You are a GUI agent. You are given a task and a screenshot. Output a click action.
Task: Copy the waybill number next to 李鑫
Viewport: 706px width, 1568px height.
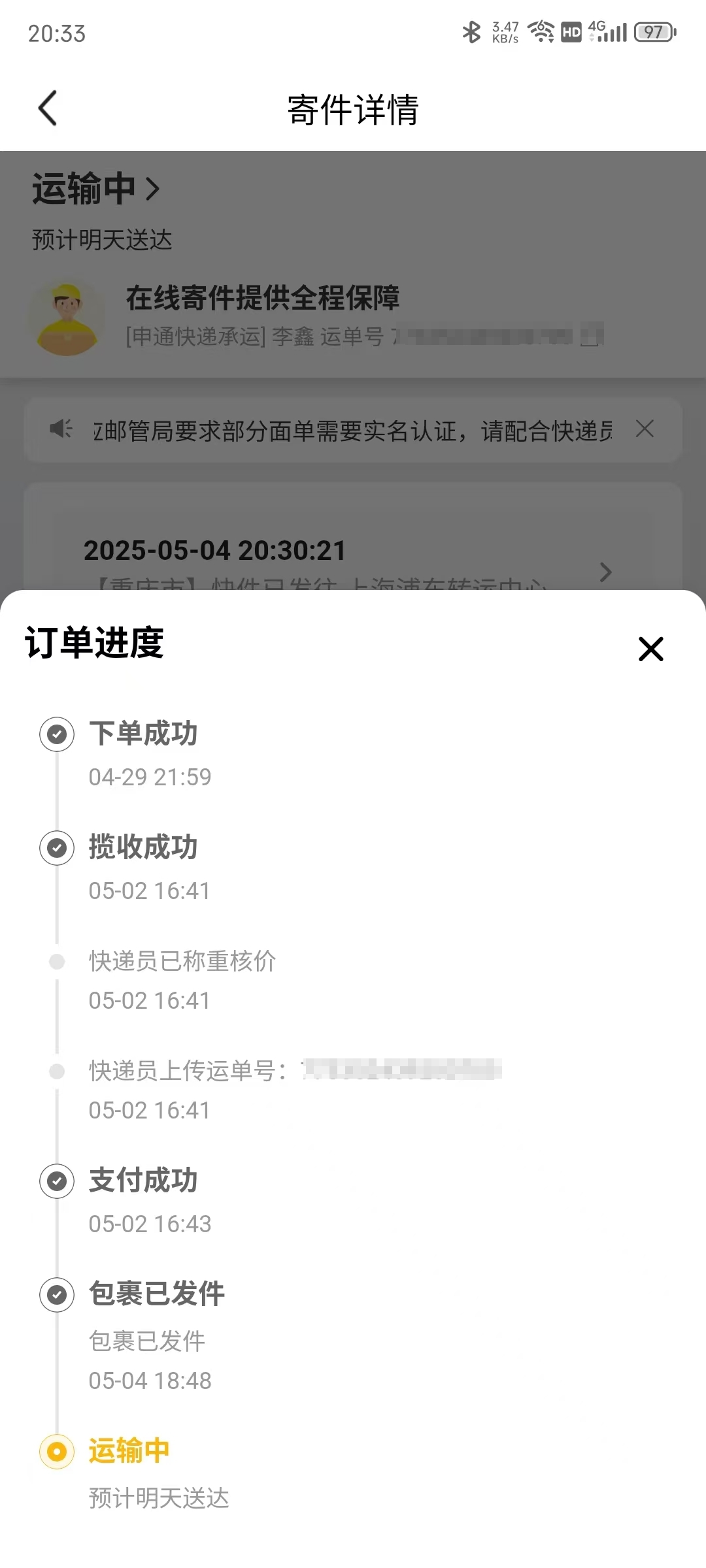tap(592, 335)
